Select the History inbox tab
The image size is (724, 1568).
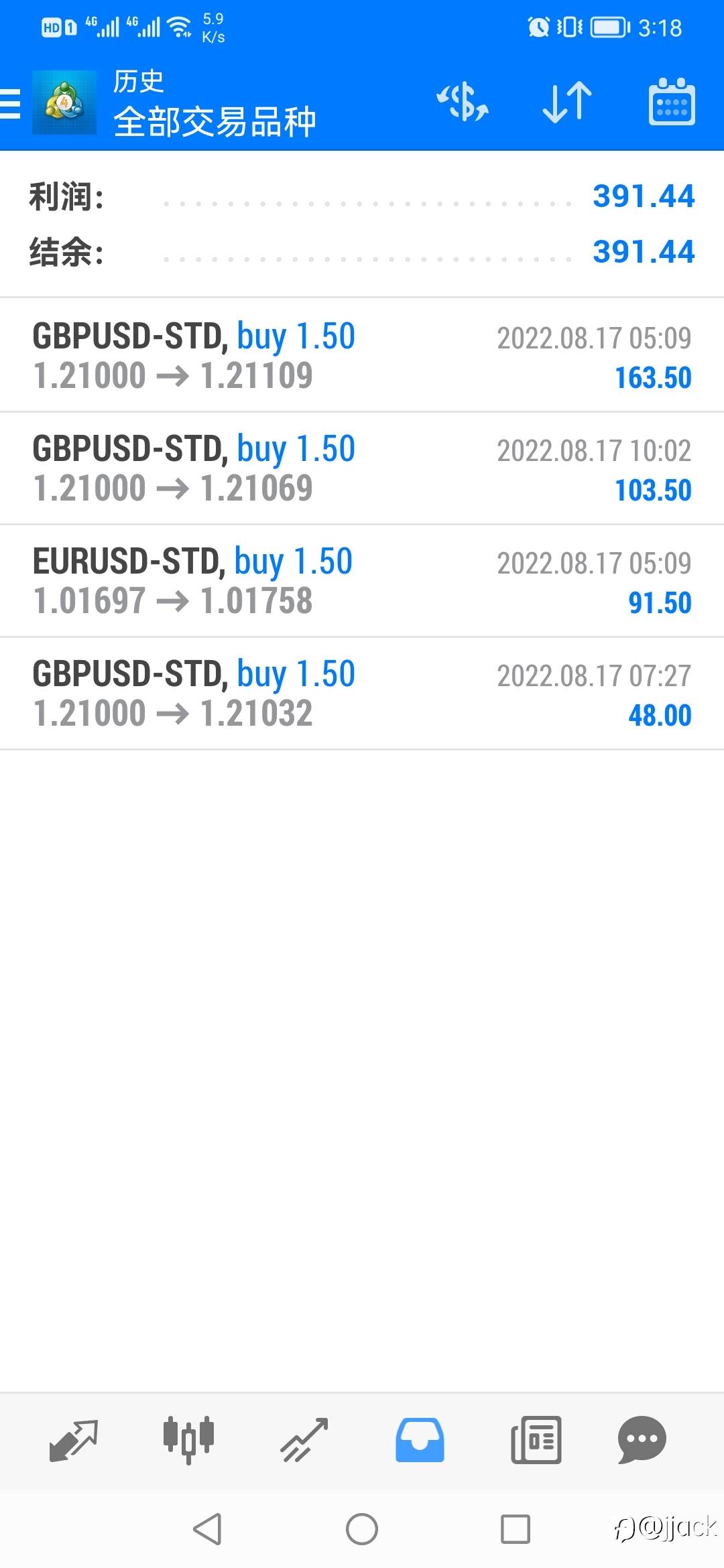click(x=420, y=1439)
